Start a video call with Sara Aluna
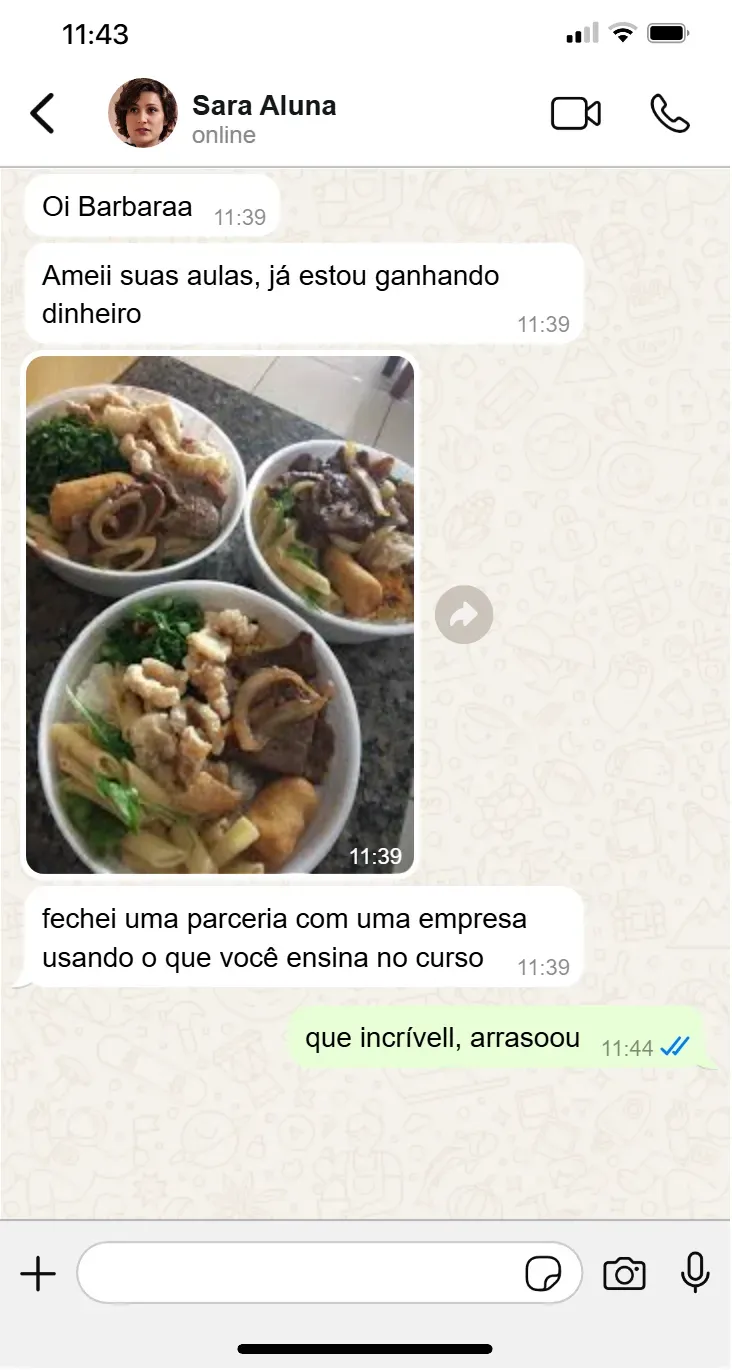Viewport: 732px width, 1370px height. click(576, 114)
